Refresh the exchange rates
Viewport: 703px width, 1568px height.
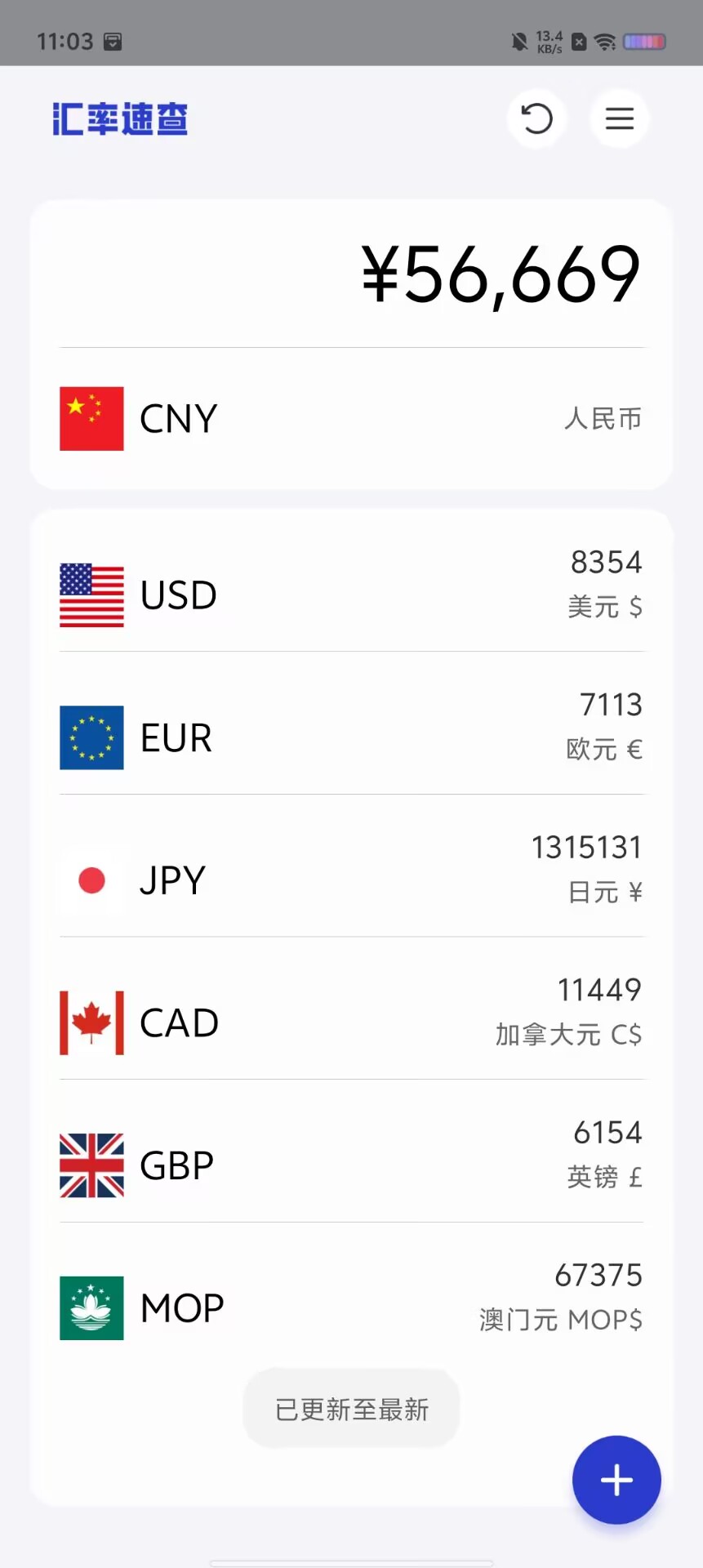536,119
